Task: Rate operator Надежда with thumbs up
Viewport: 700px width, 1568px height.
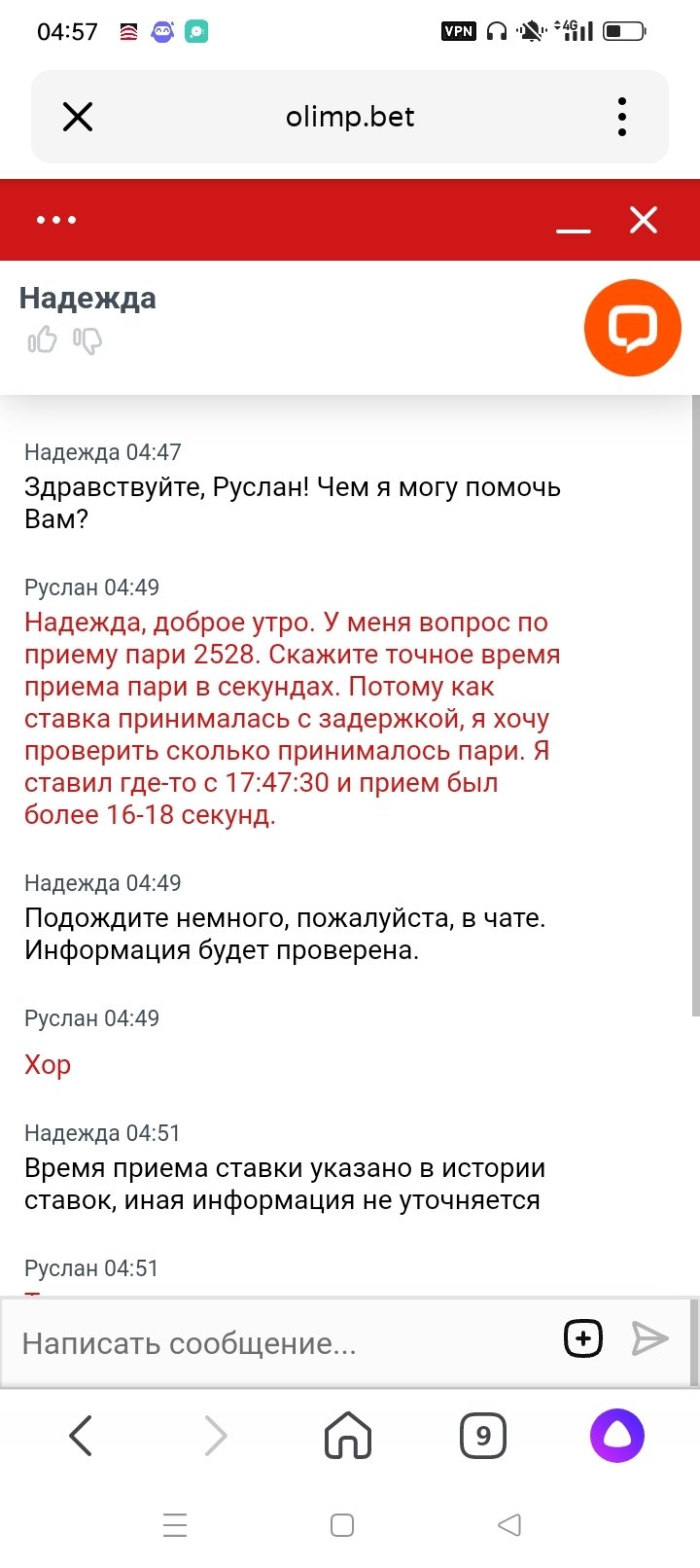Action: point(42,340)
